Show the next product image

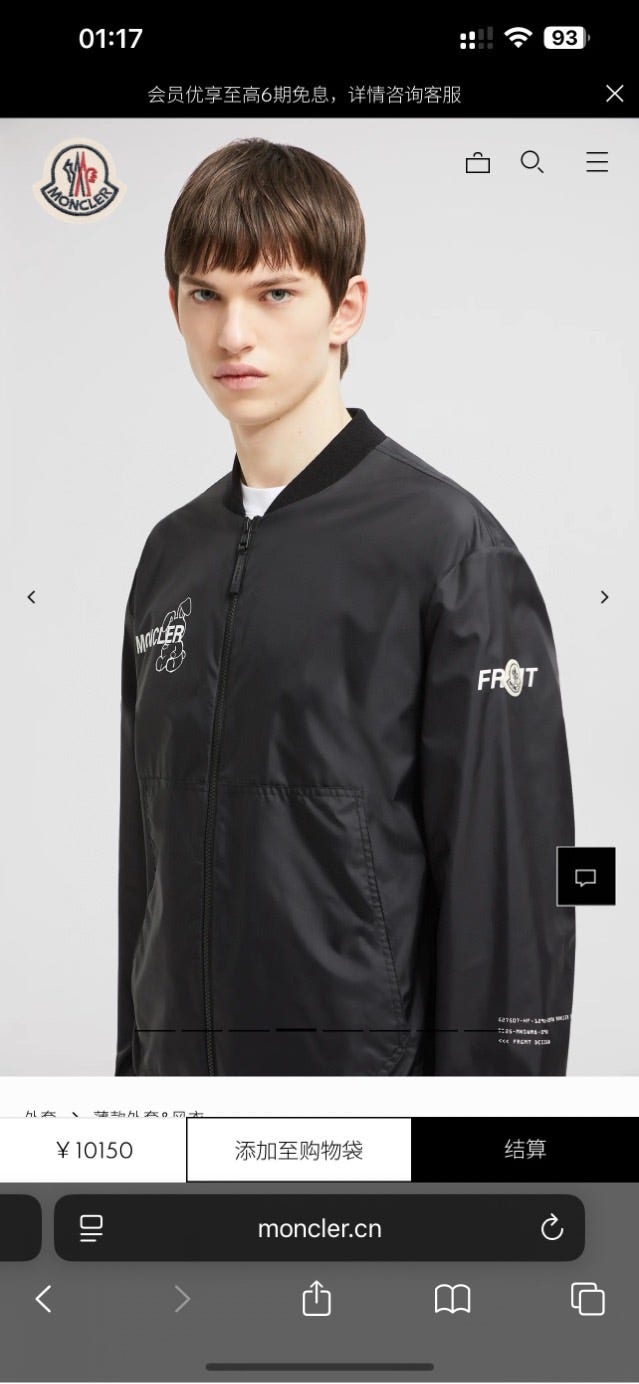[x=604, y=597]
